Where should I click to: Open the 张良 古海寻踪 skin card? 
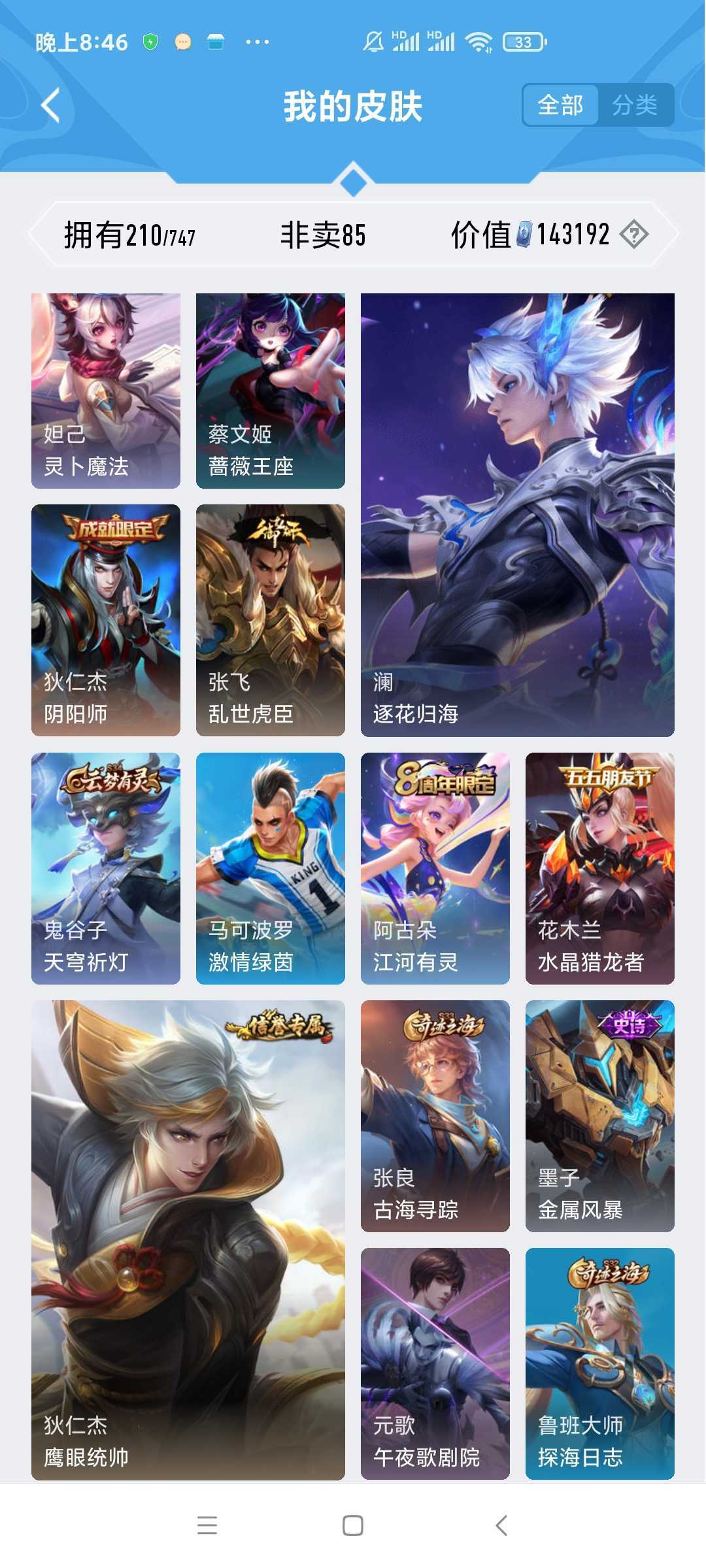pos(435,1115)
